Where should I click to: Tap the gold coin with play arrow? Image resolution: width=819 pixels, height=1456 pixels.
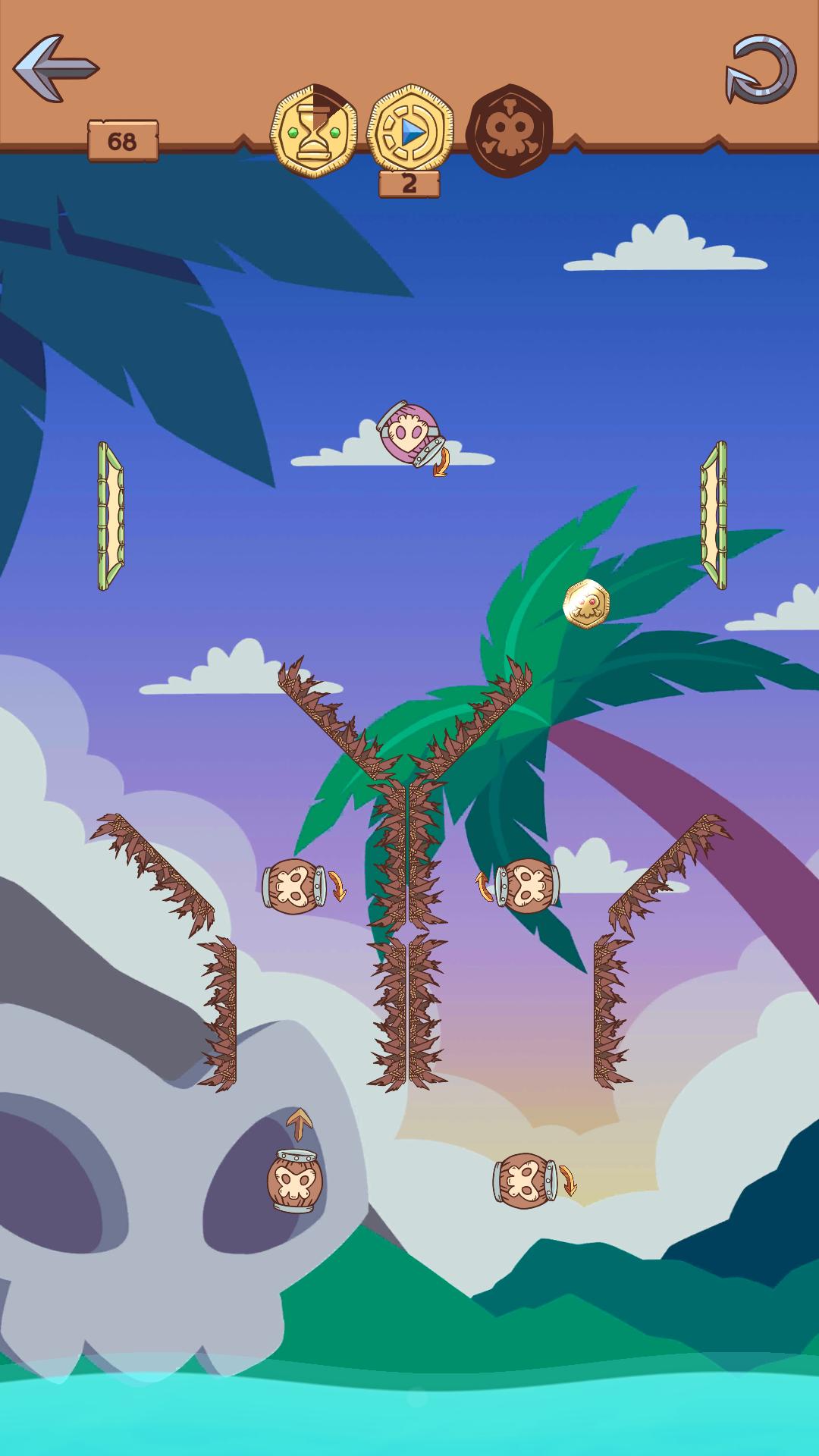[409, 130]
